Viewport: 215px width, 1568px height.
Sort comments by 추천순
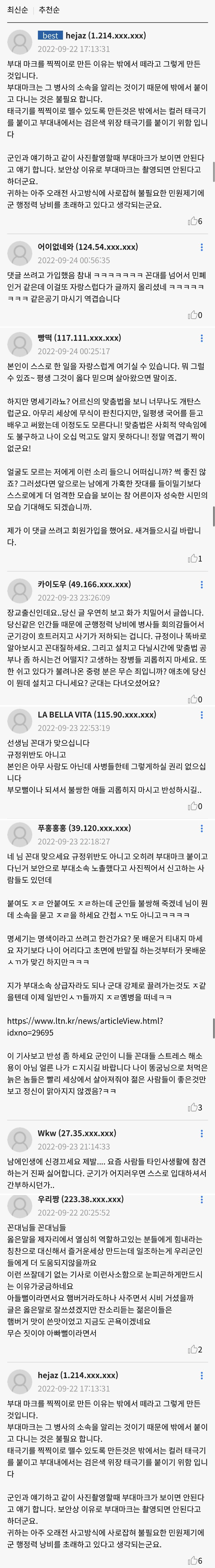[x=49, y=10]
